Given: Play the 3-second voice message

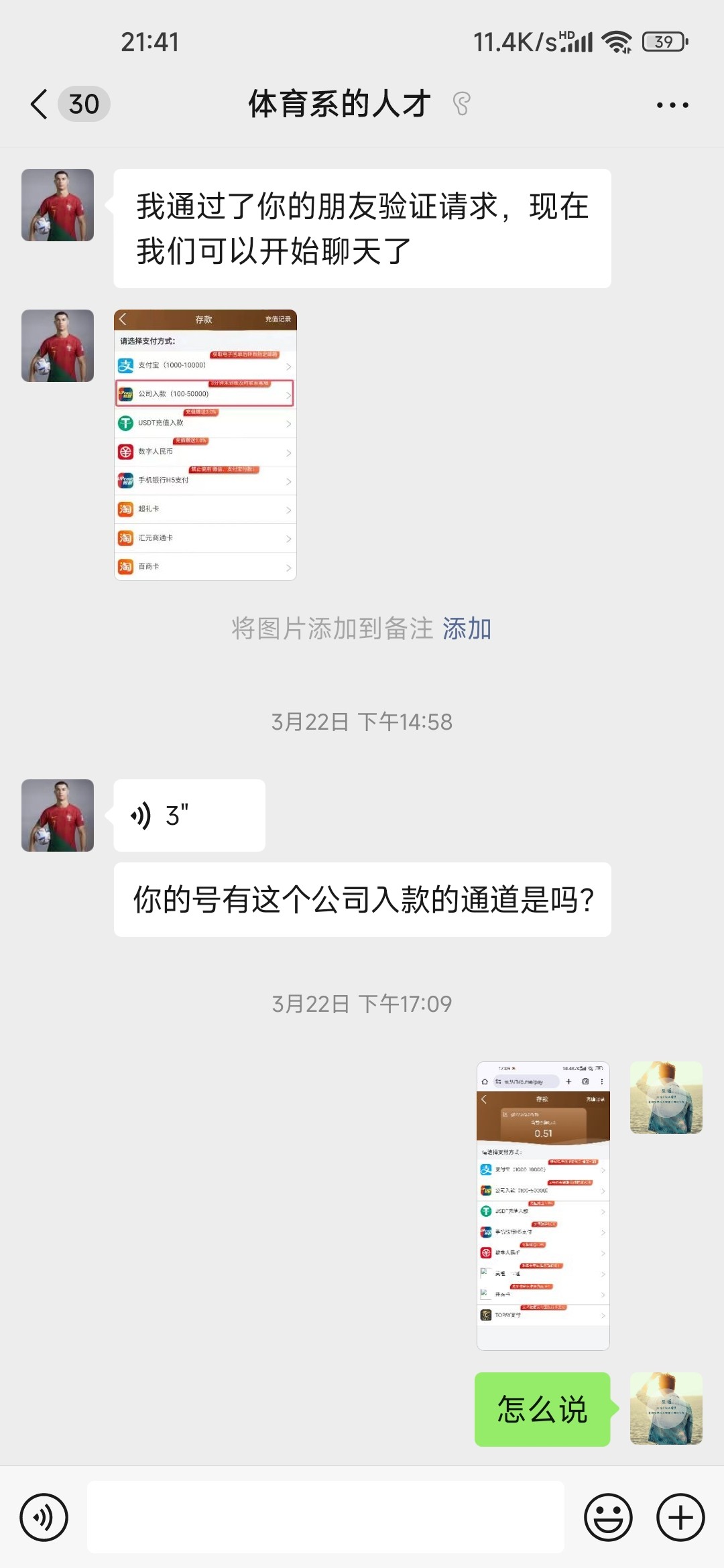Looking at the screenshot, I should 189,815.
